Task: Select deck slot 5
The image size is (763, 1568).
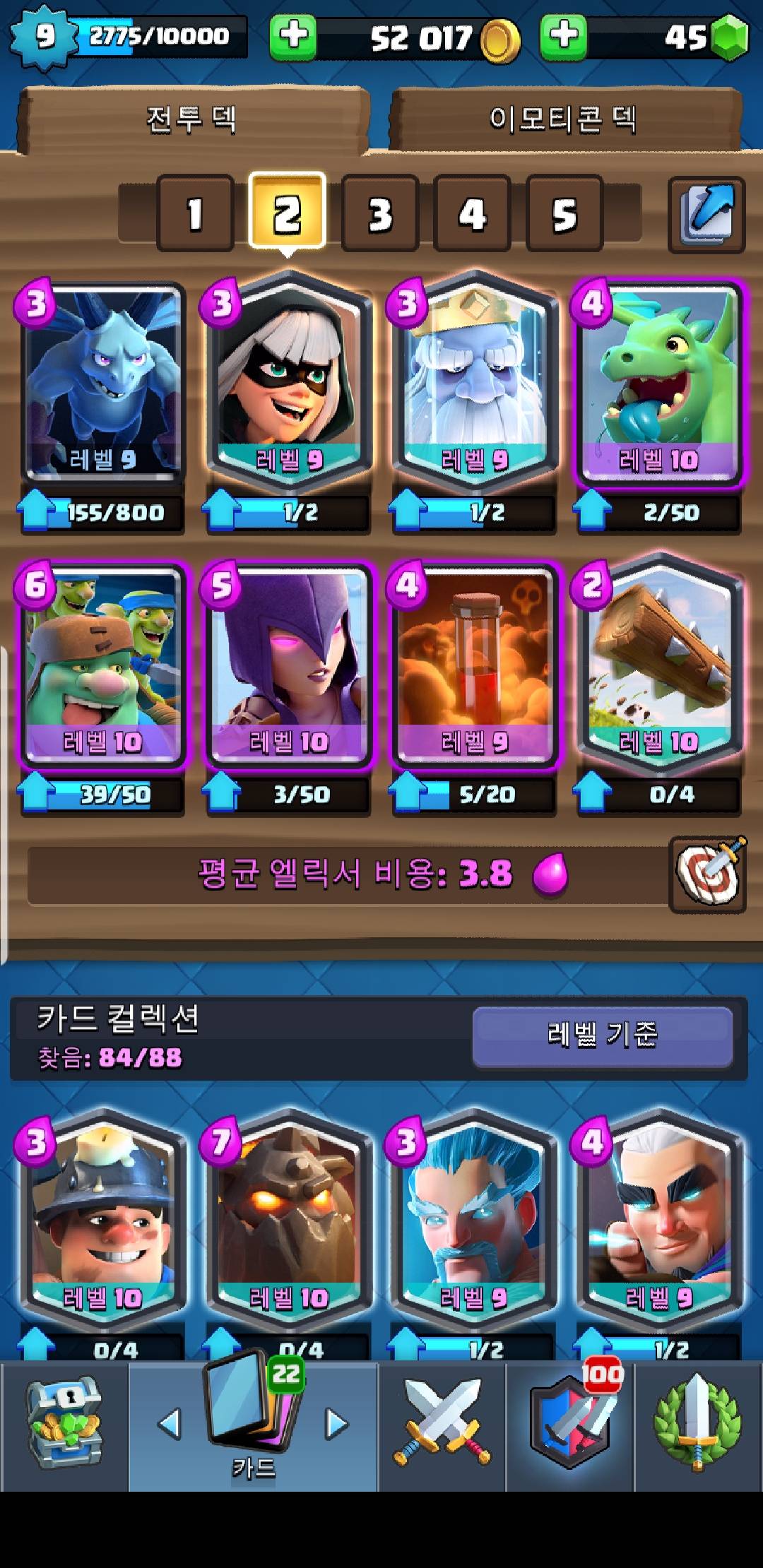Action: point(564,213)
